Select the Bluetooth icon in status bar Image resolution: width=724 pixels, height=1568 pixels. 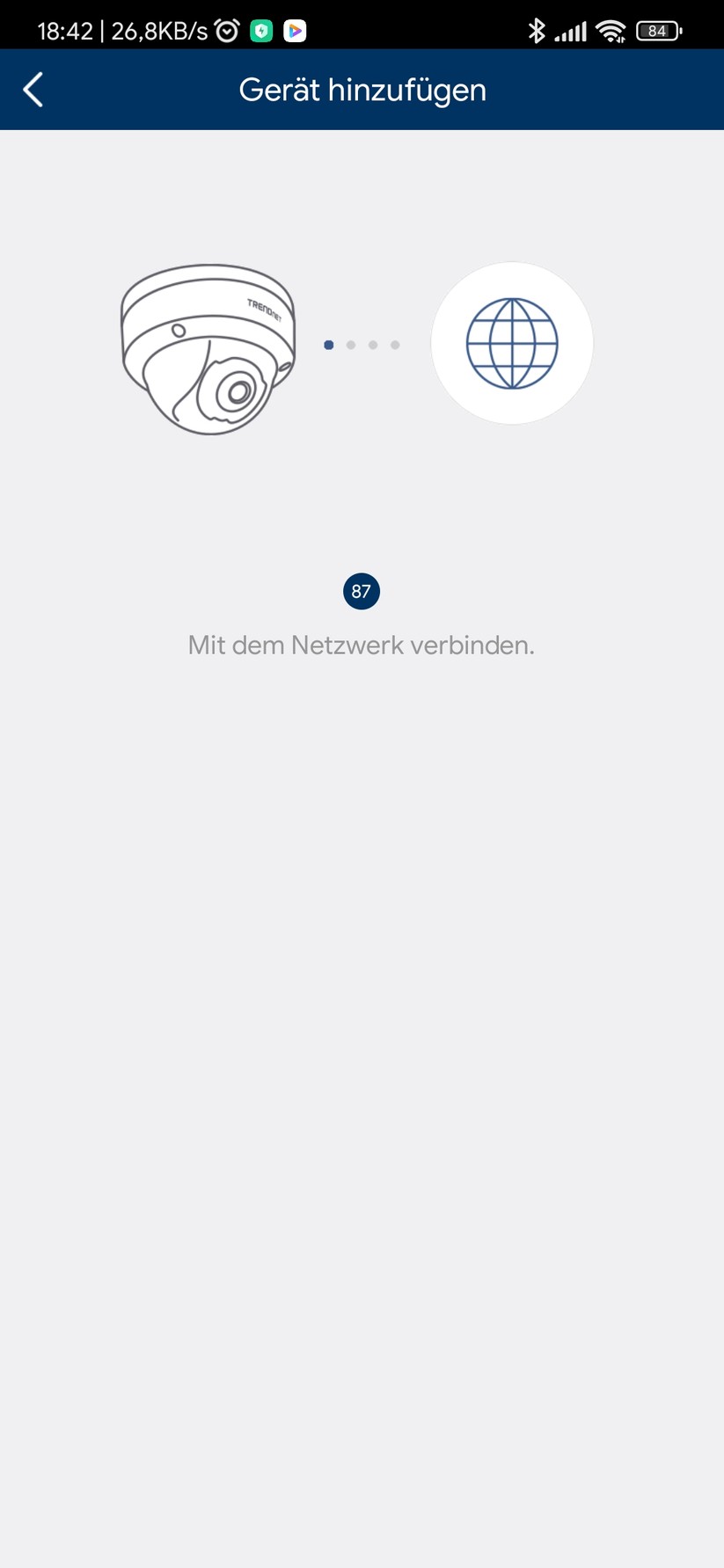coord(538,30)
